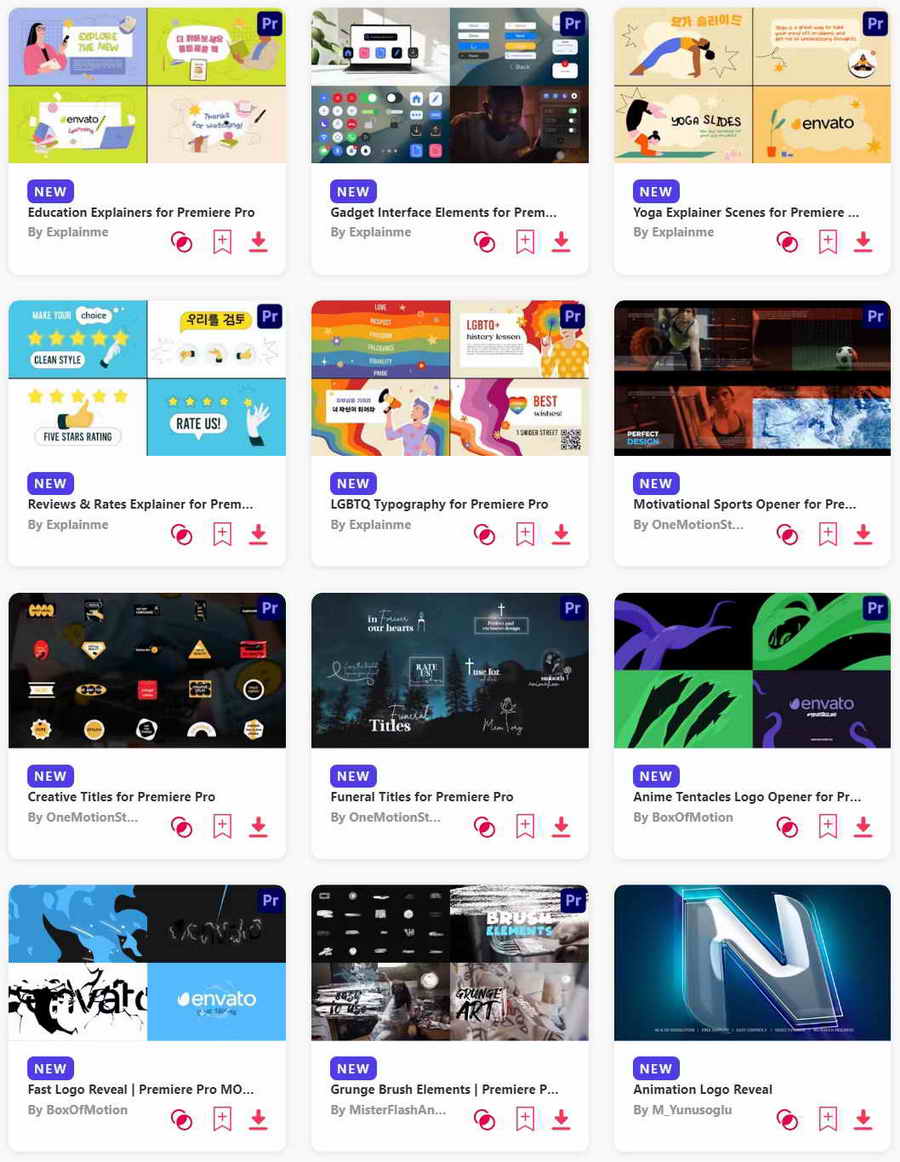The width and height of the screenshot is (900, 1162).
Task: Bookmark Gadget Interface Elements template
Action: tap(525, 242)
